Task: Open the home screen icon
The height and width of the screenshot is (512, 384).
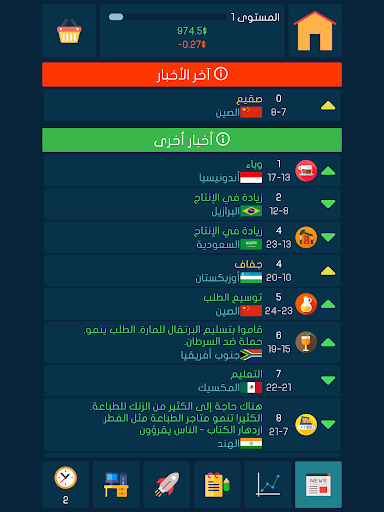Action: coord(315,31)
